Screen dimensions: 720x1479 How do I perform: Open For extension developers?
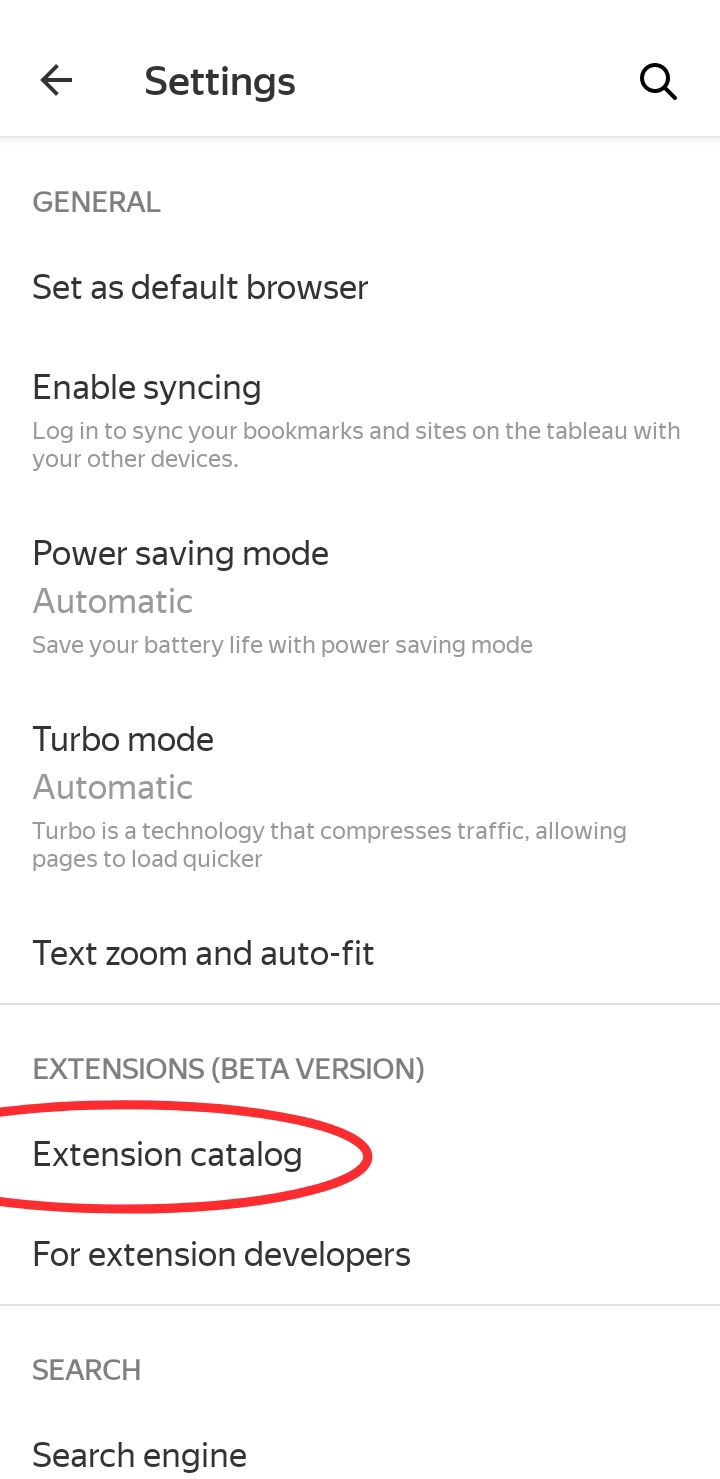[x=221, y=1255]
